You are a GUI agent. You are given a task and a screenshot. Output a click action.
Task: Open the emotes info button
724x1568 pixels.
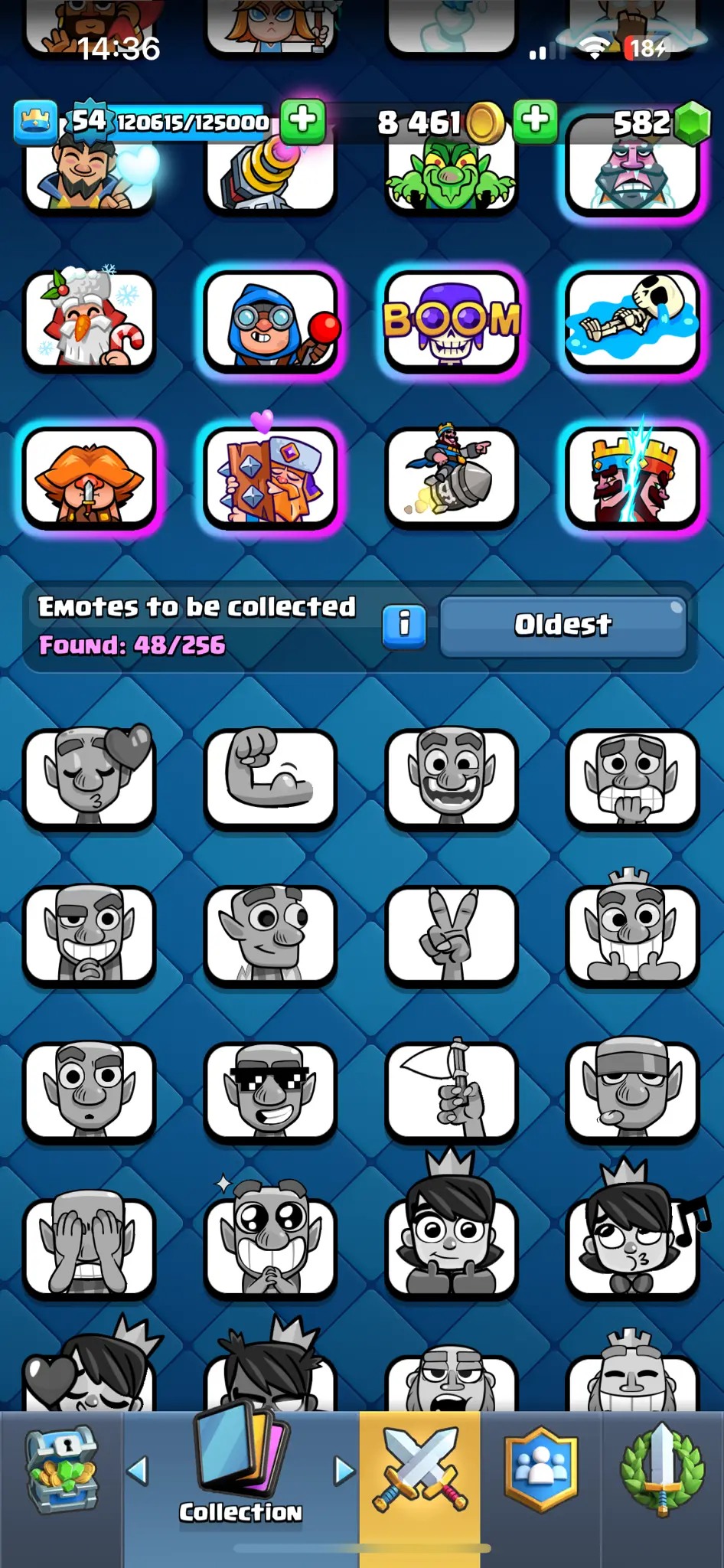404,625
